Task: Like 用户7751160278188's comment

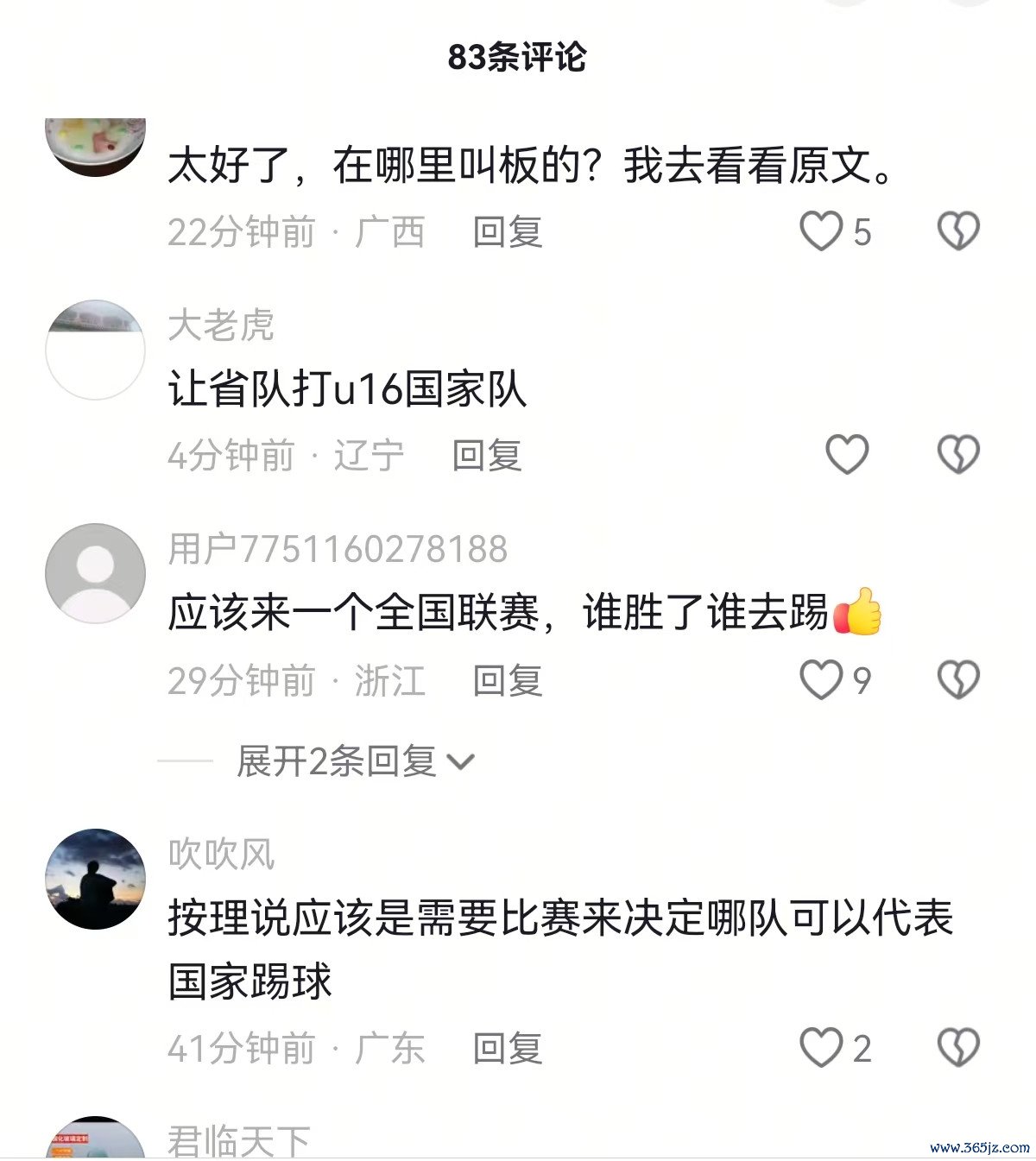Action: [x=821, y=680]
